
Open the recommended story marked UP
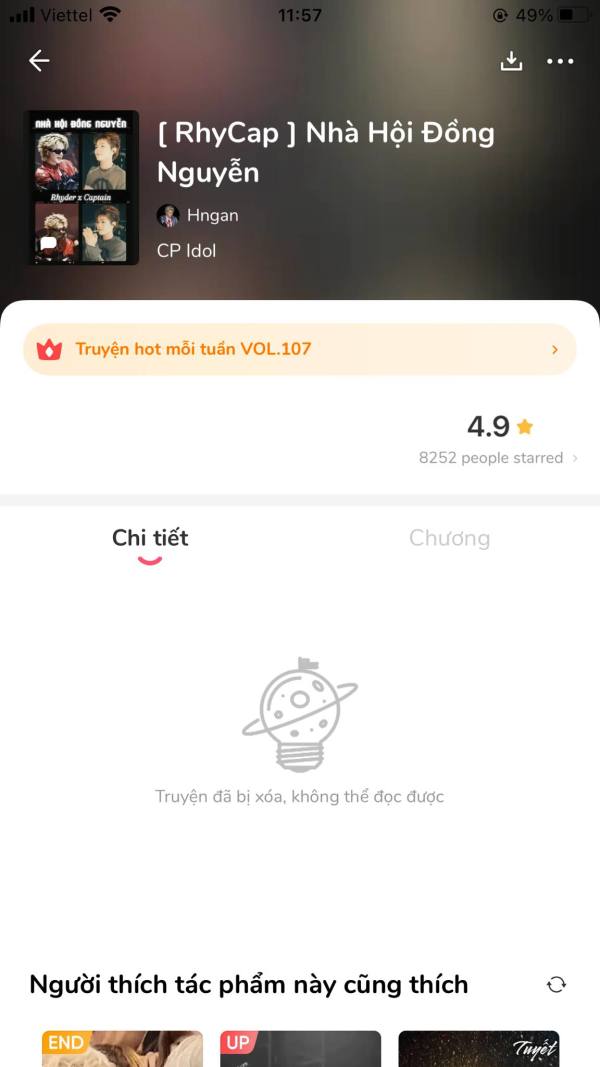click(x=300, y=1048)
